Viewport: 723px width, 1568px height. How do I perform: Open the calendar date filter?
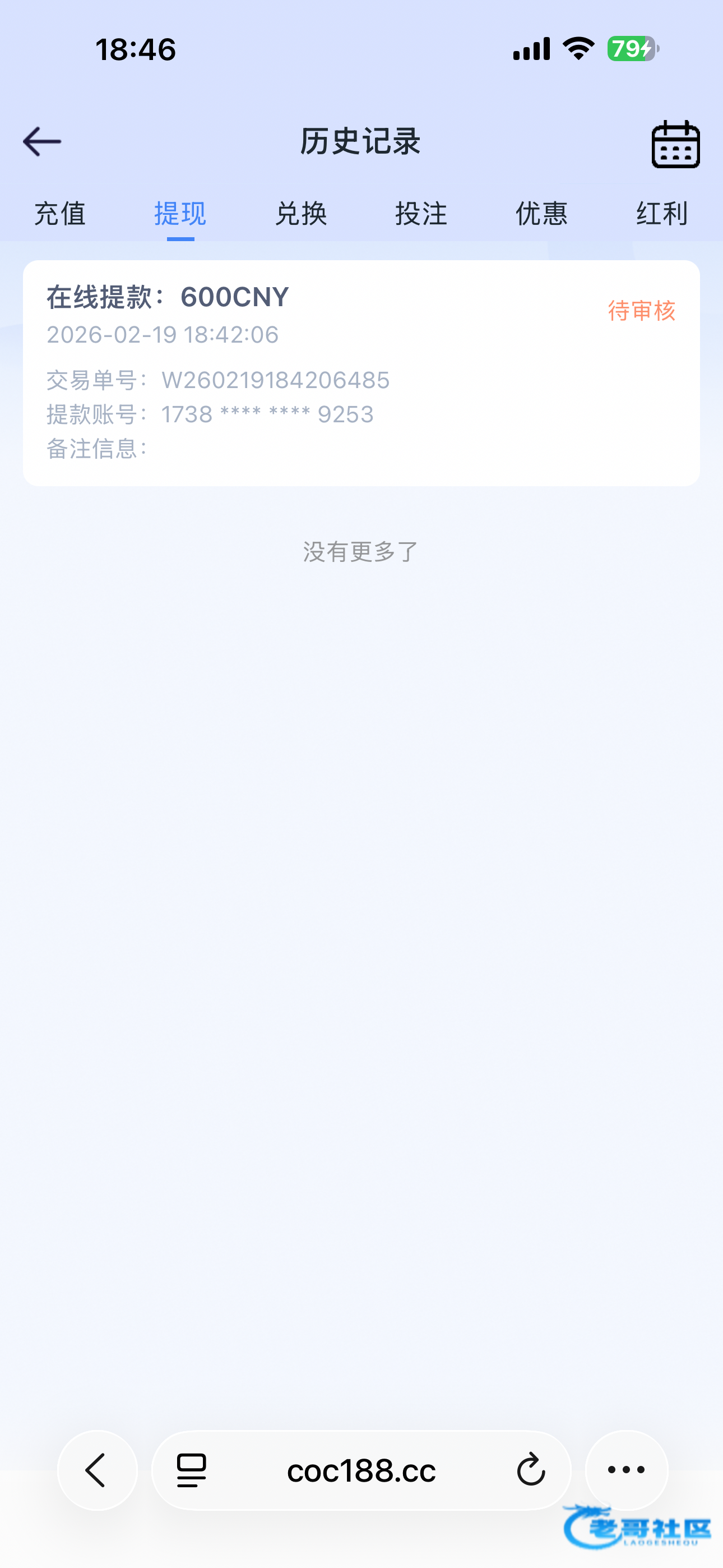coord(675,144)
